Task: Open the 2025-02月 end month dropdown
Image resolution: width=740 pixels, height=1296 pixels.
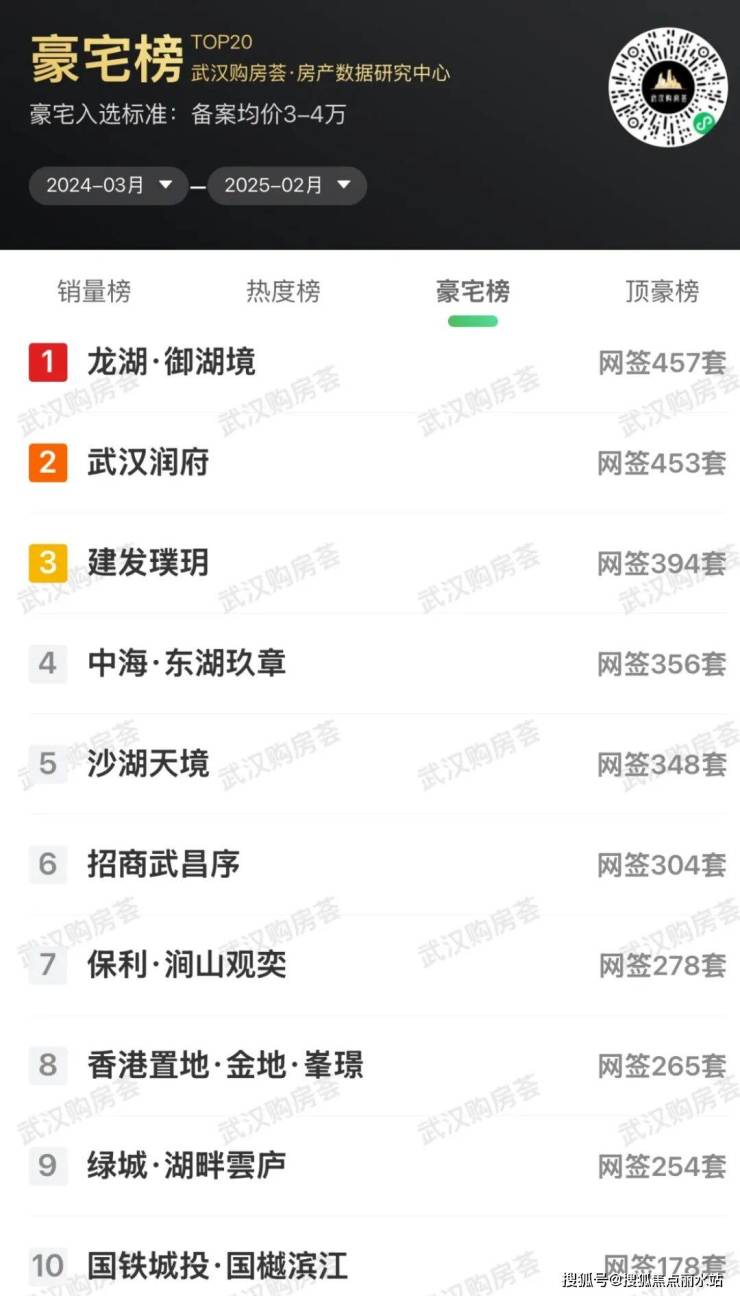Action: 287,185
